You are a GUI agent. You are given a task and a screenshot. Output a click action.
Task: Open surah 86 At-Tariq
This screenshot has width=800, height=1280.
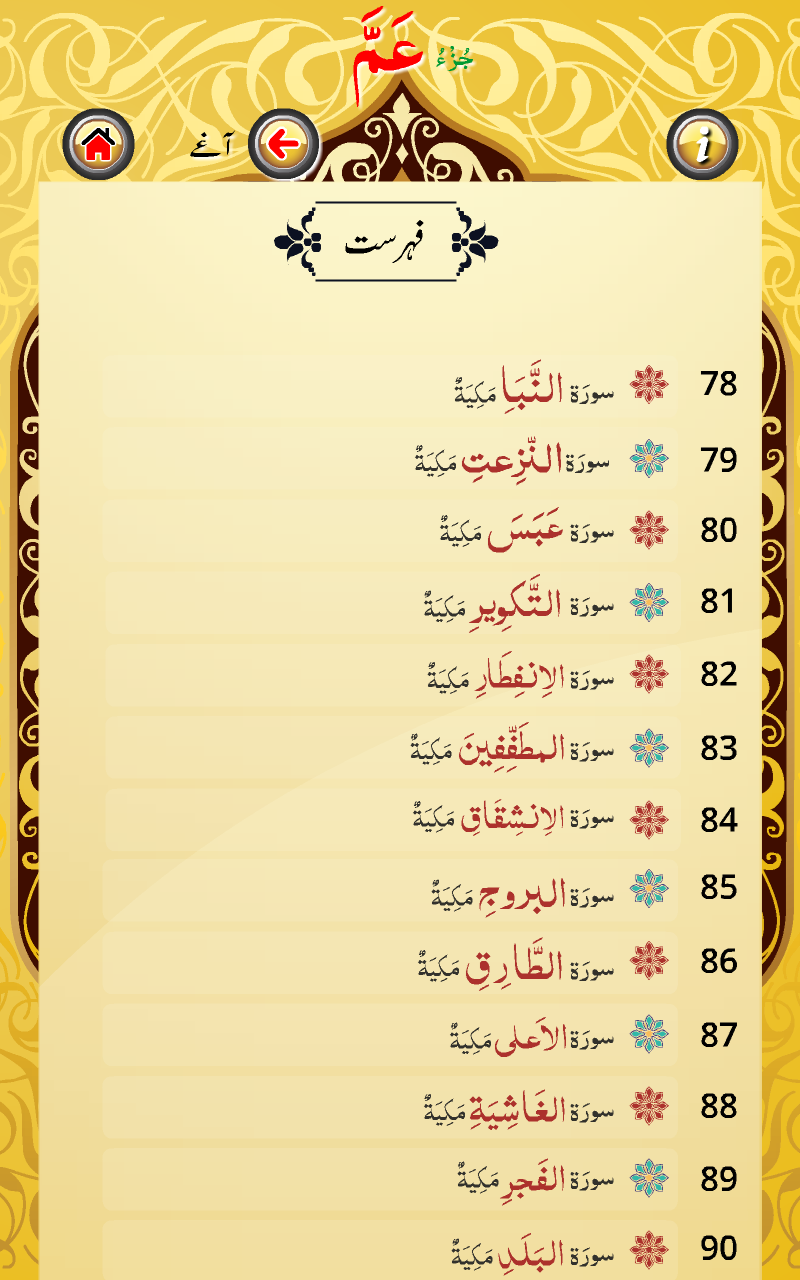pyautogui.click(x=390, y=963)
